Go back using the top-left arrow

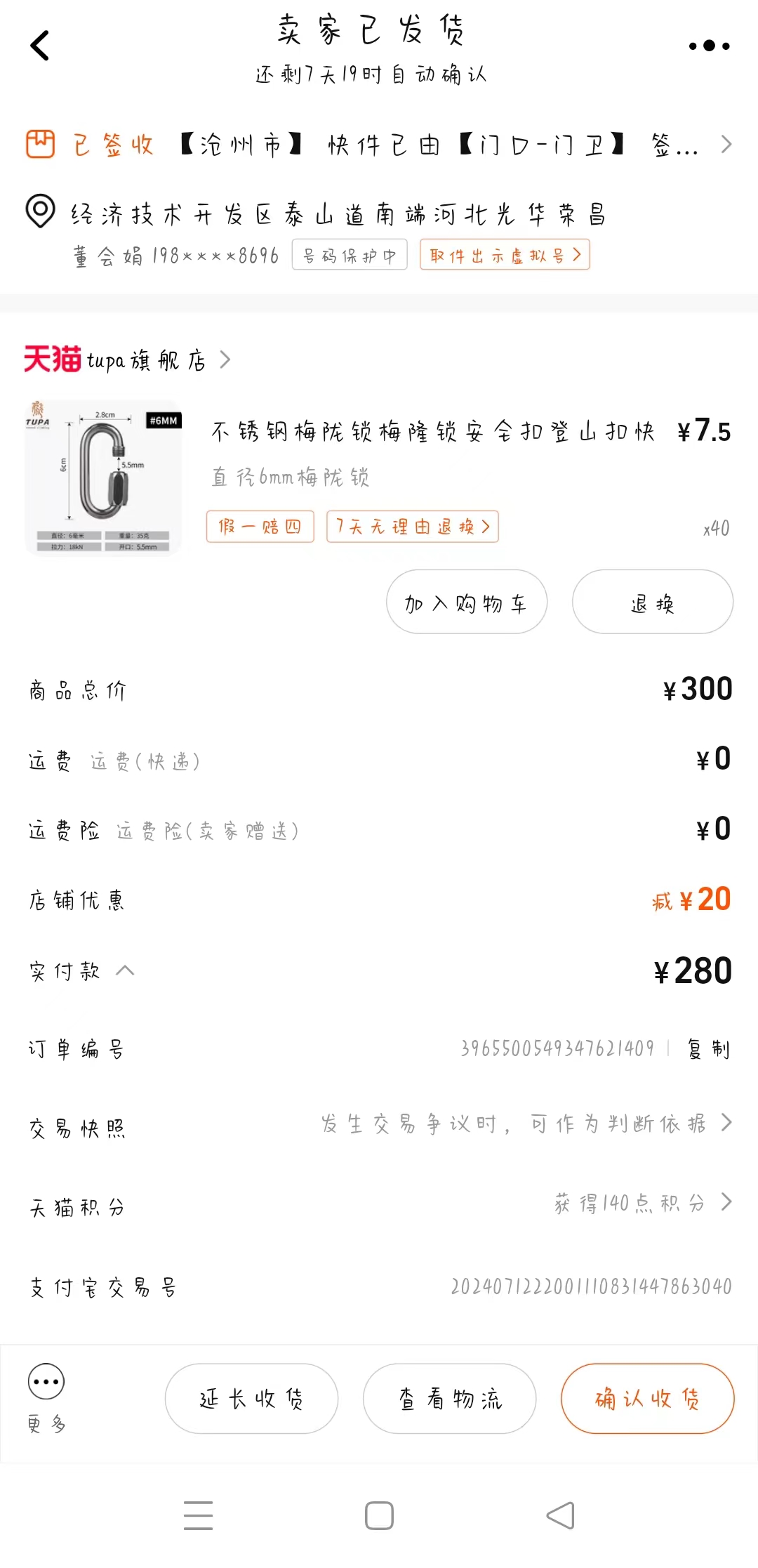[x=40, y=46]
